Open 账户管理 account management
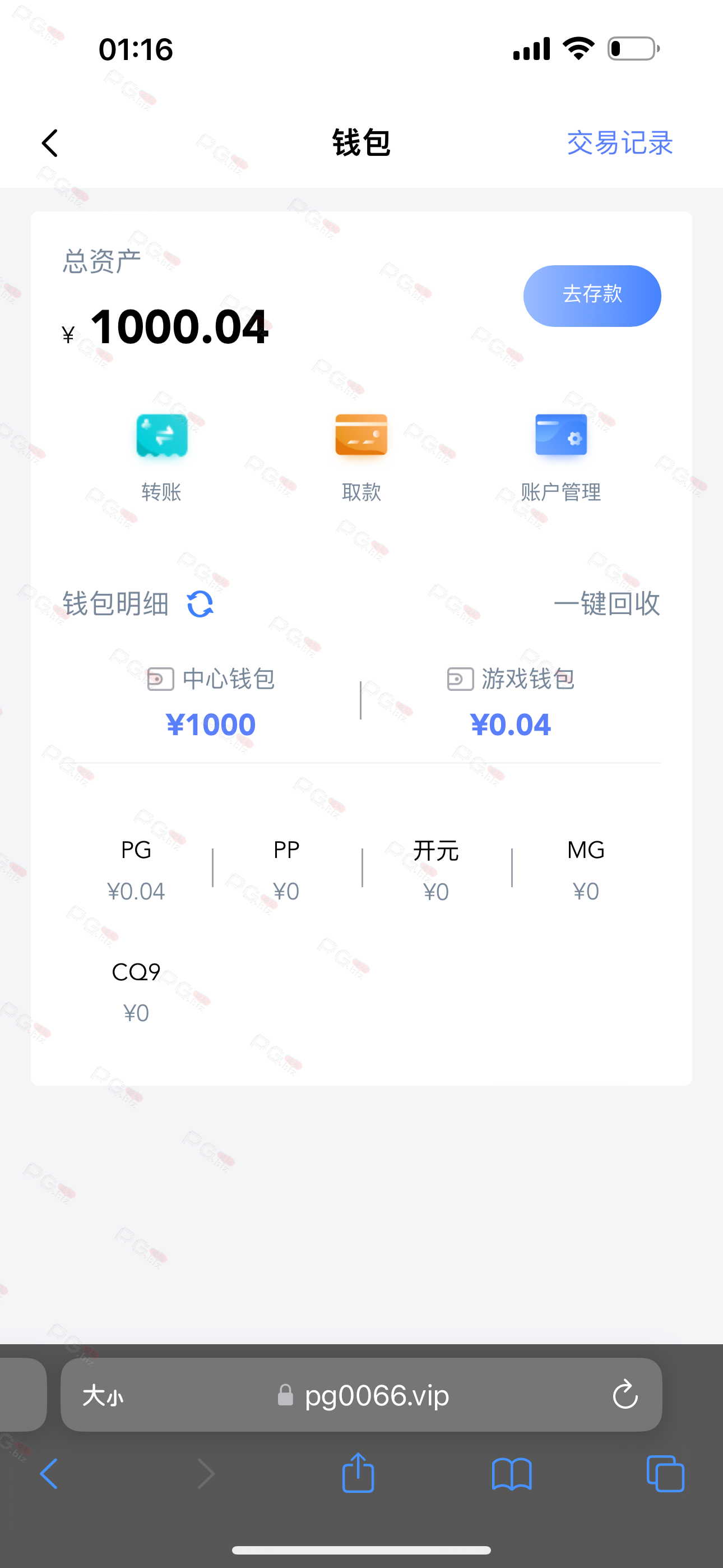The width and height of the screenshot is (723, 1568). [x=560, y=456]
